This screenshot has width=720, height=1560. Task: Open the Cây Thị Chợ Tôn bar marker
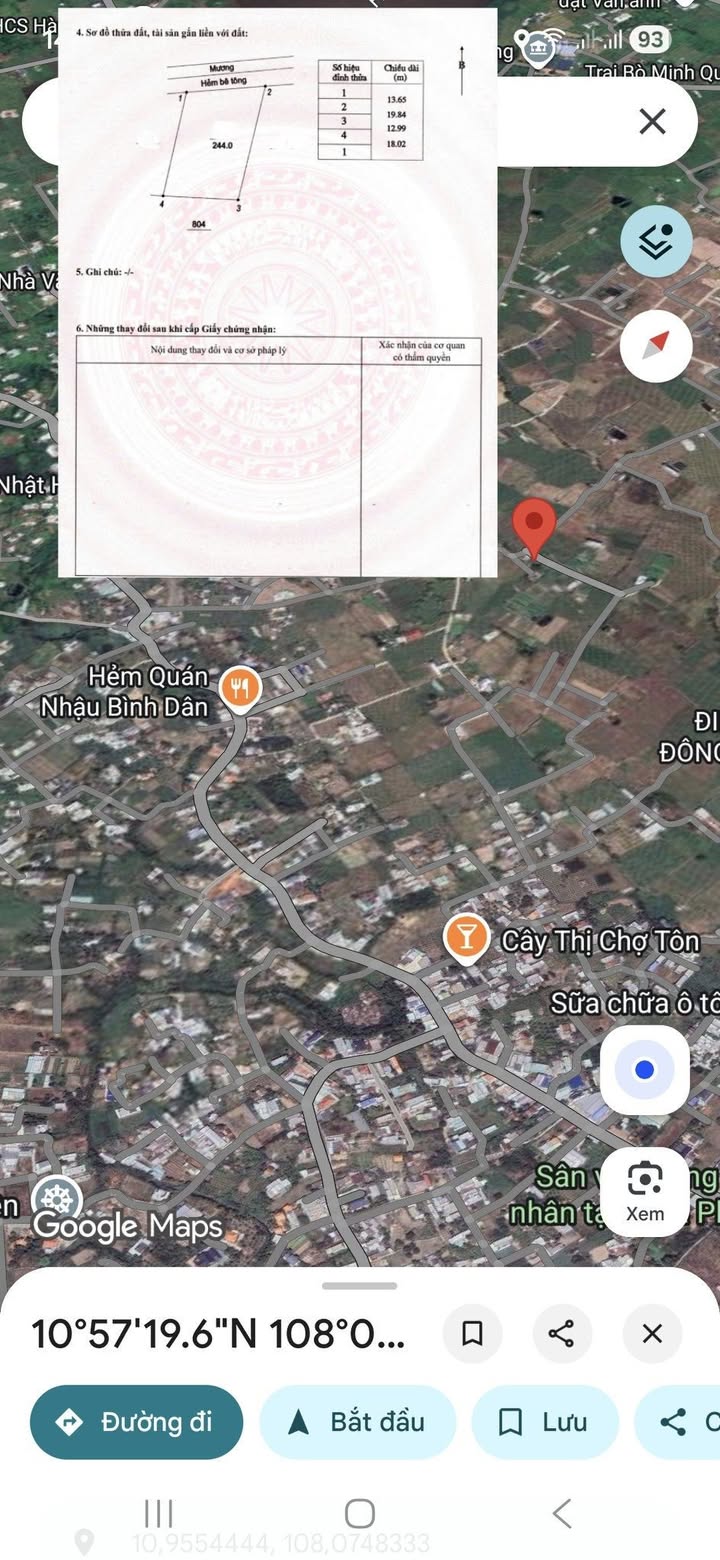(466, 939)
